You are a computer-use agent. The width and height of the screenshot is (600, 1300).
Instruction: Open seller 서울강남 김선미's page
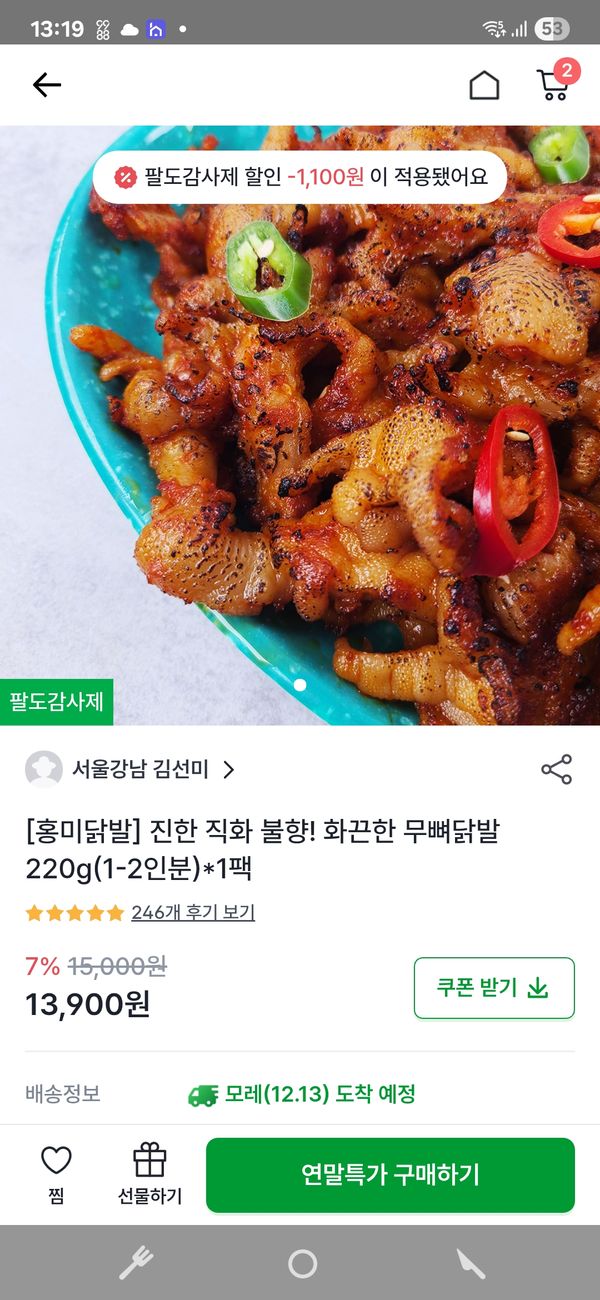[140, 769]
